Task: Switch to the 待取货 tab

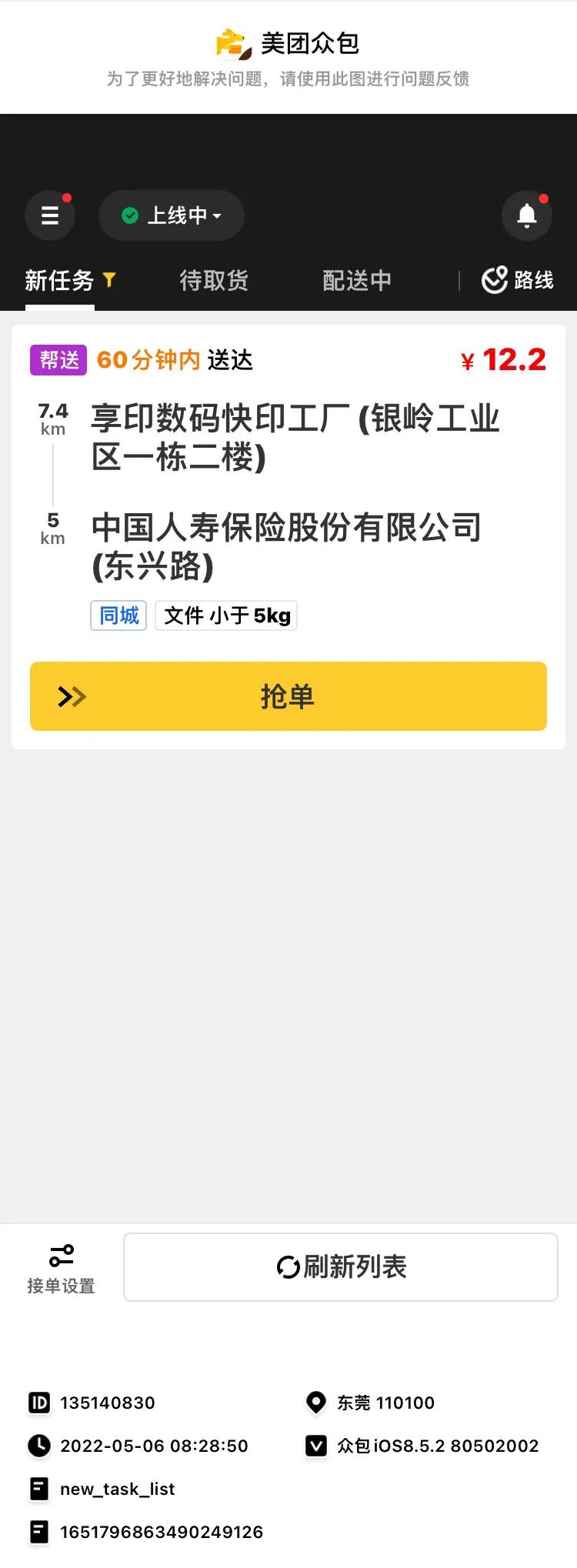Action: pos(213,280)
